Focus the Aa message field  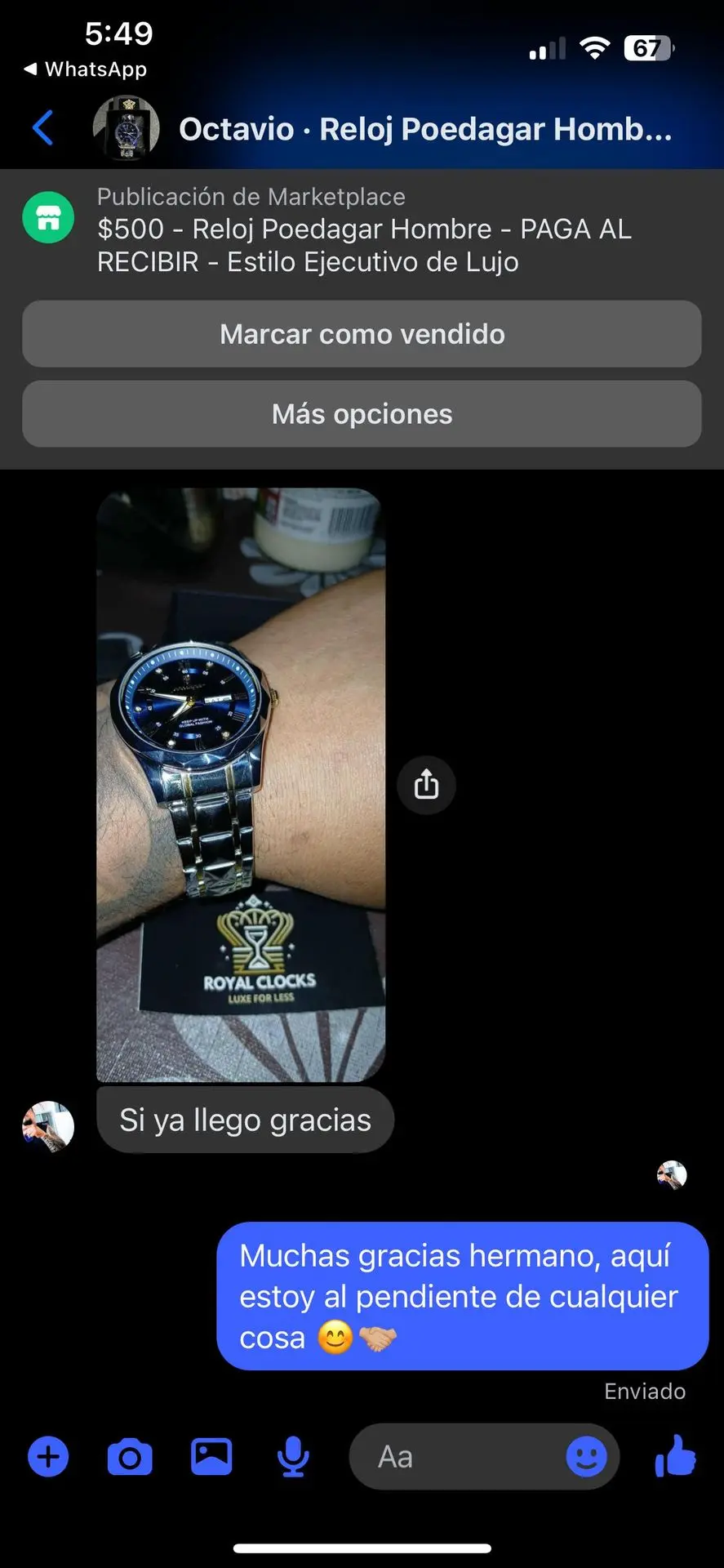point(457,1457)
